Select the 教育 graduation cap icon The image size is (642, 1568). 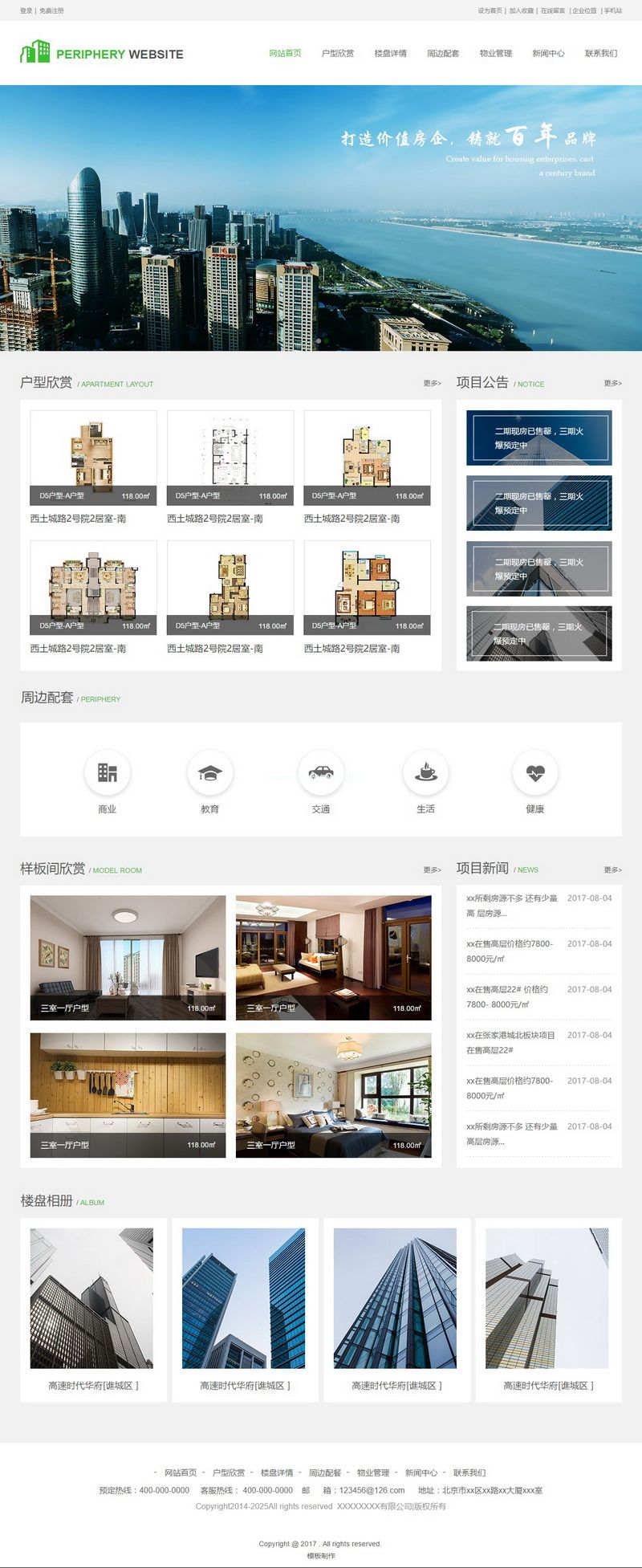click(x=210, y=772)
